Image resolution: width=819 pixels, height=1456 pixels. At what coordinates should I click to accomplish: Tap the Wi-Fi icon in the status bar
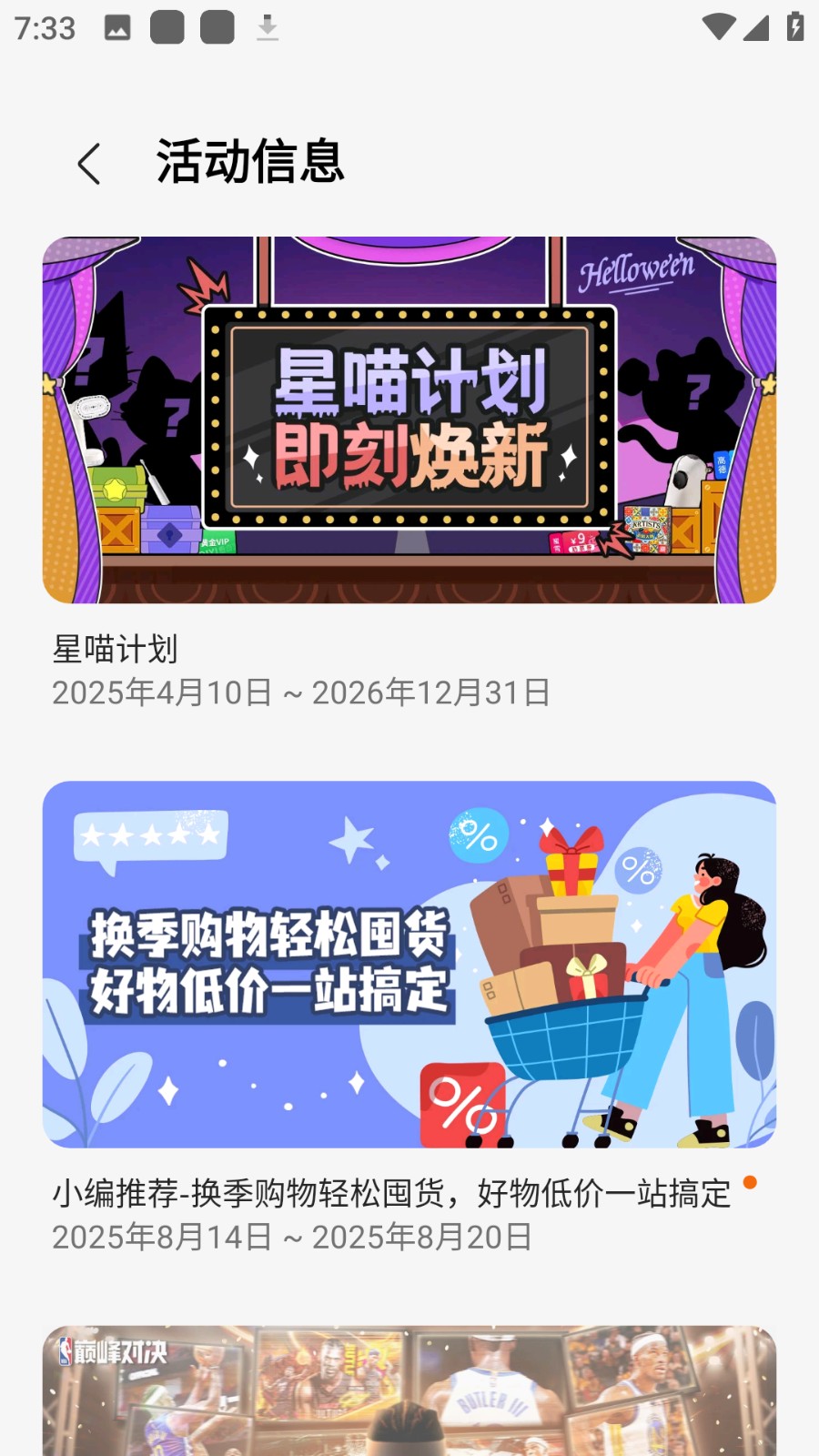(719, 27)
